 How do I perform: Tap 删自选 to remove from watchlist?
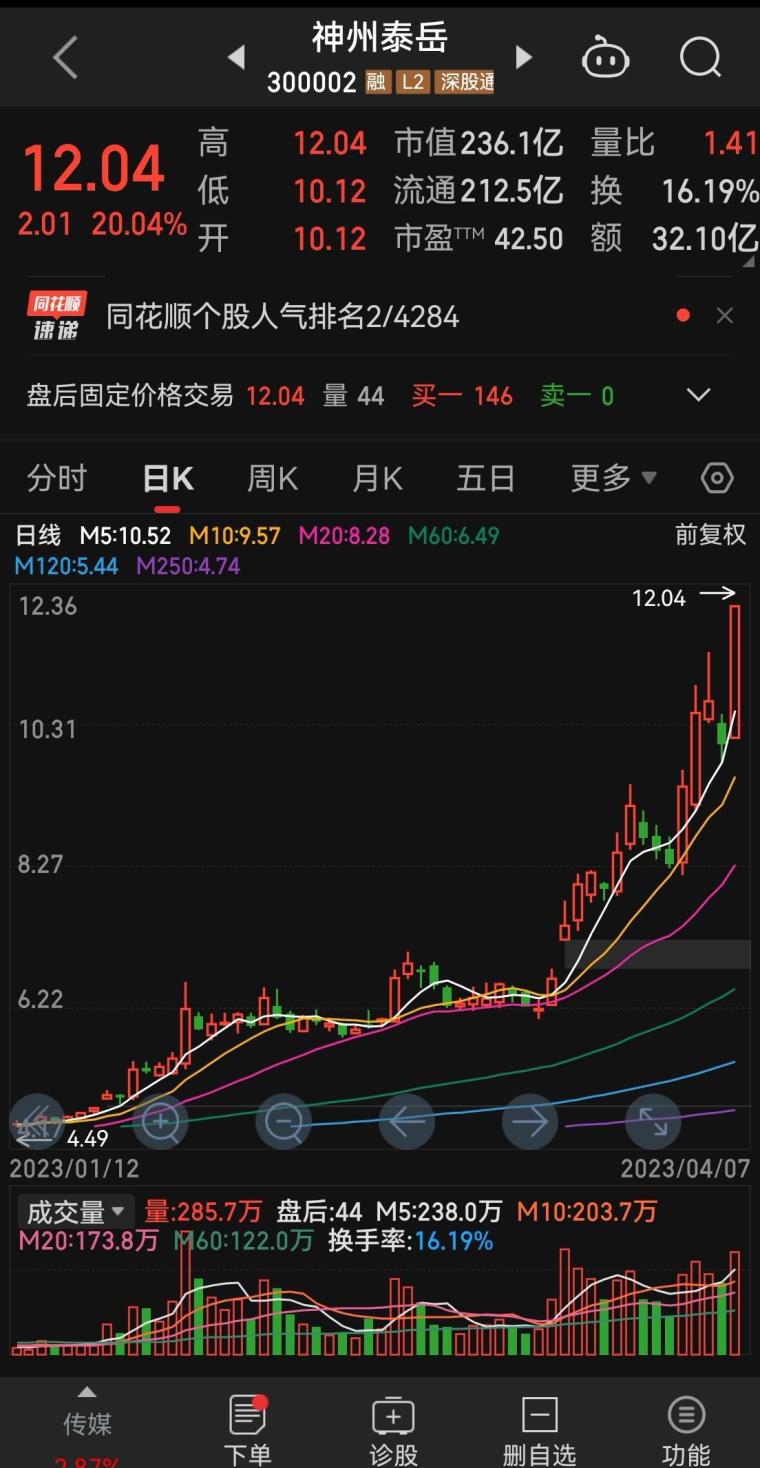click(x=539, y=1430)
